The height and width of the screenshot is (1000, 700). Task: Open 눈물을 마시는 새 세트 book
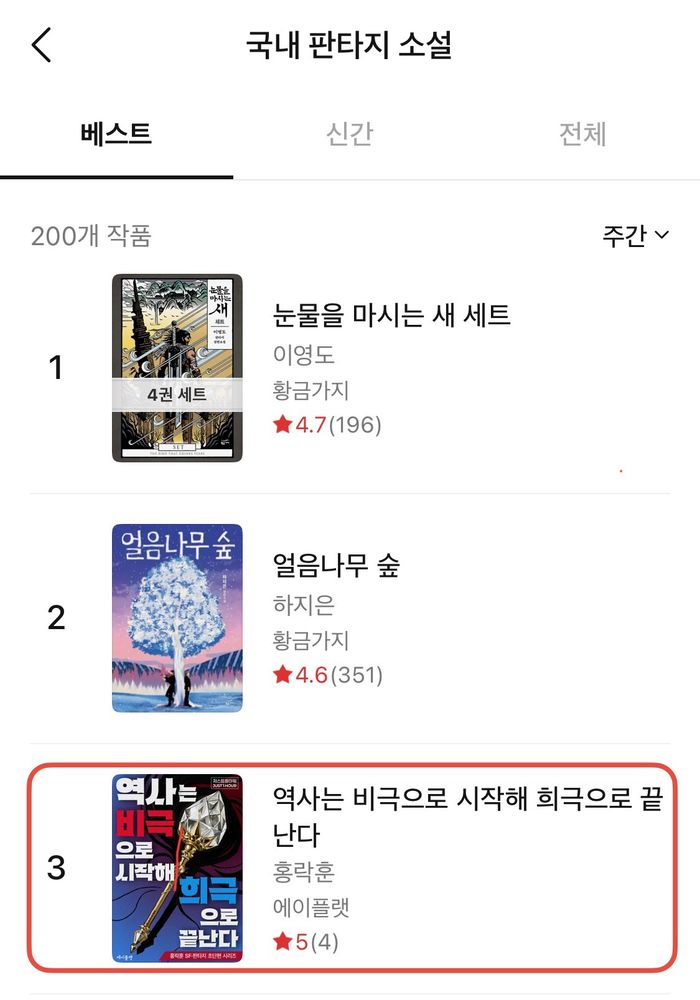391,316
